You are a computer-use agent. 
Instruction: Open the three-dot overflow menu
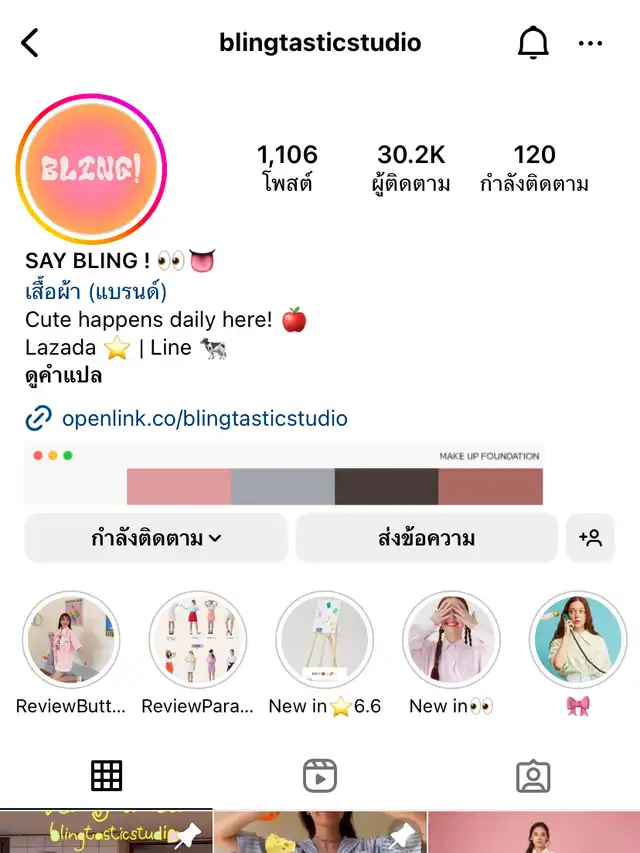(x=591, y=43)
